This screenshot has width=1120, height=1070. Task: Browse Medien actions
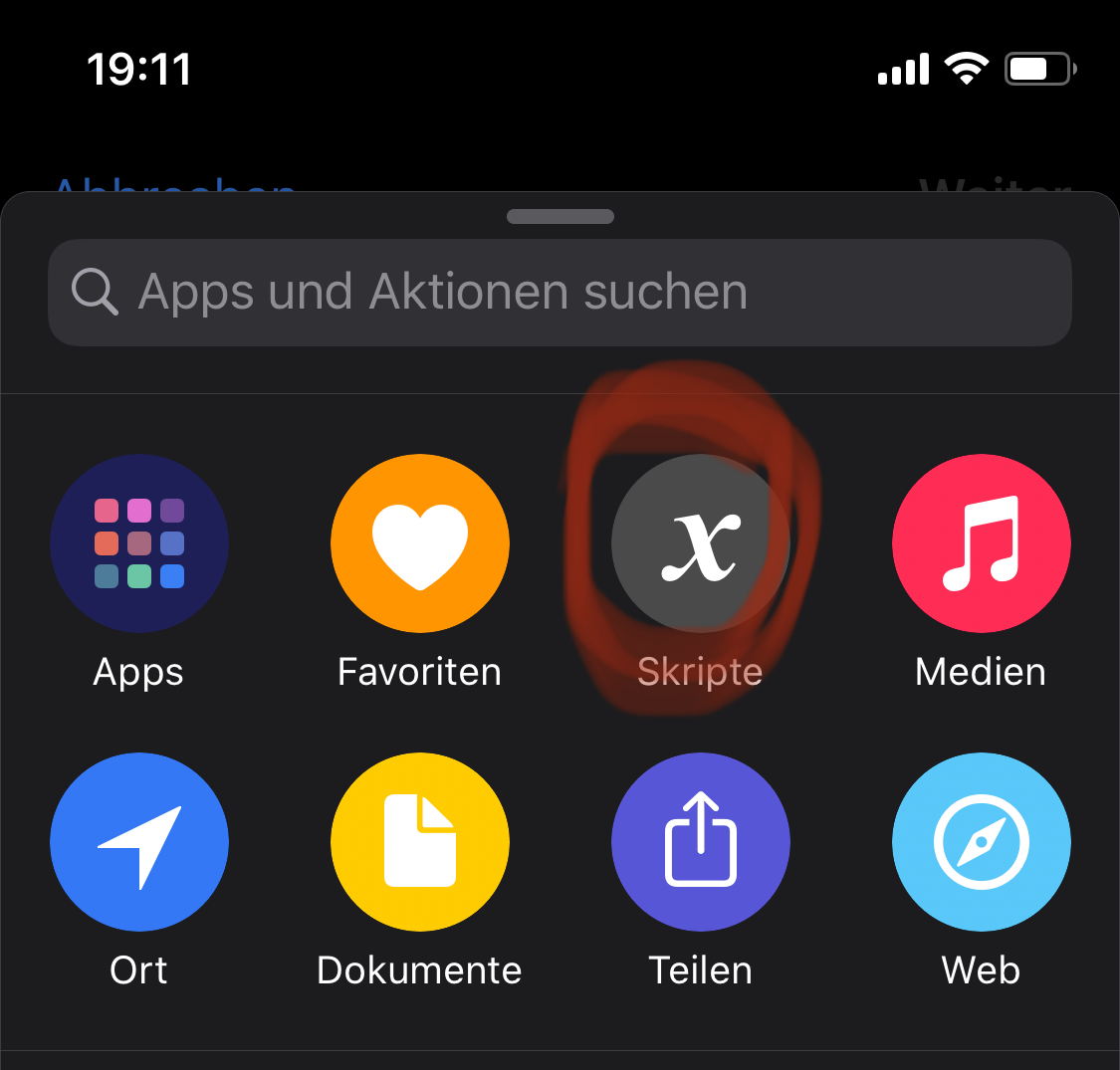point(981,543)
